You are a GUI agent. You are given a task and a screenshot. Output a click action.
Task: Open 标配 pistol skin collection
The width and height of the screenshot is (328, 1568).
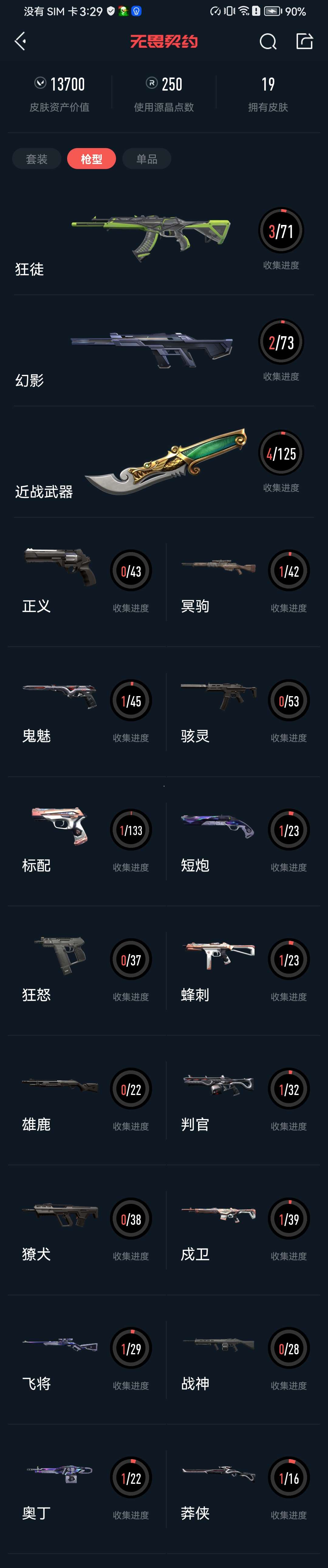[x=85, y=841]
